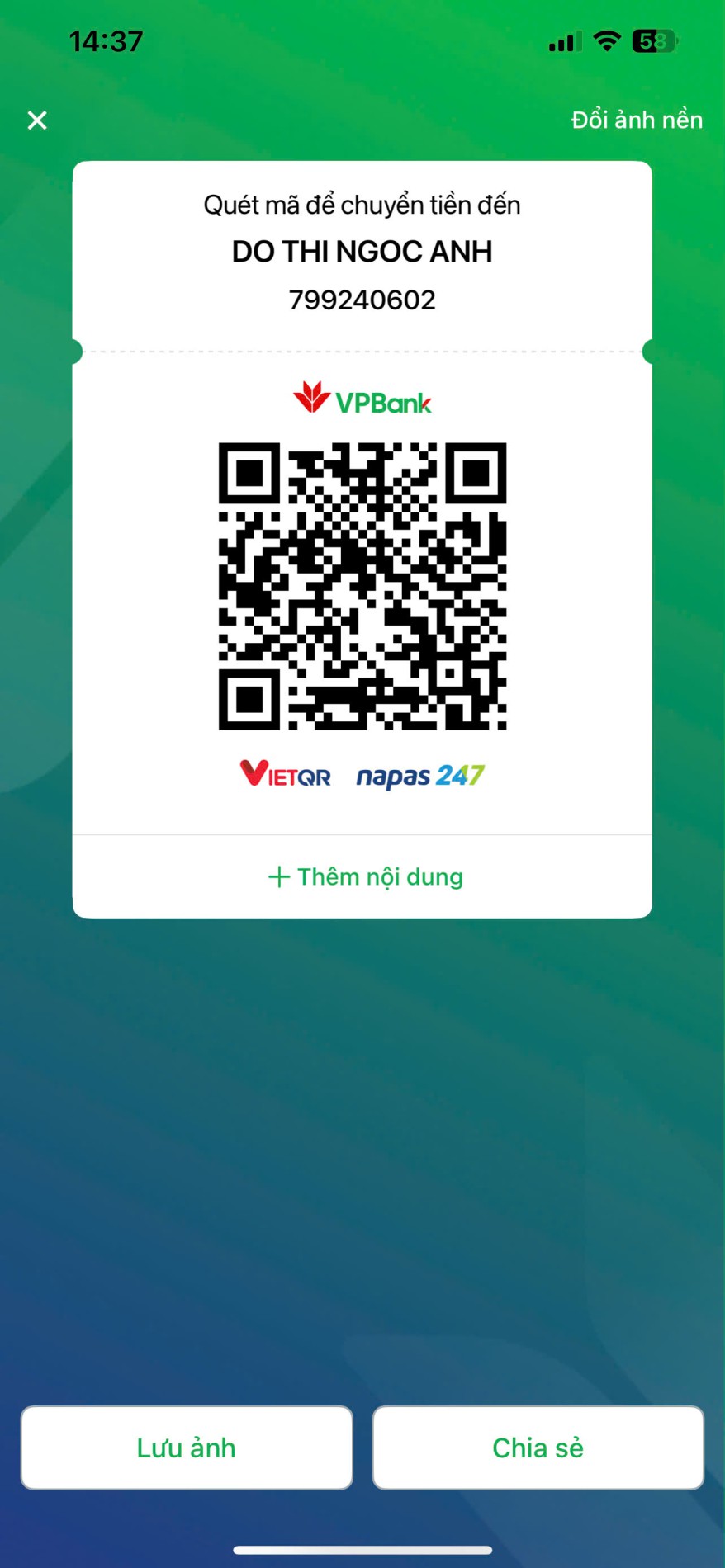725x1568 pixels.
Task: Close the QR code screen
Action: [x=37, y=120]
